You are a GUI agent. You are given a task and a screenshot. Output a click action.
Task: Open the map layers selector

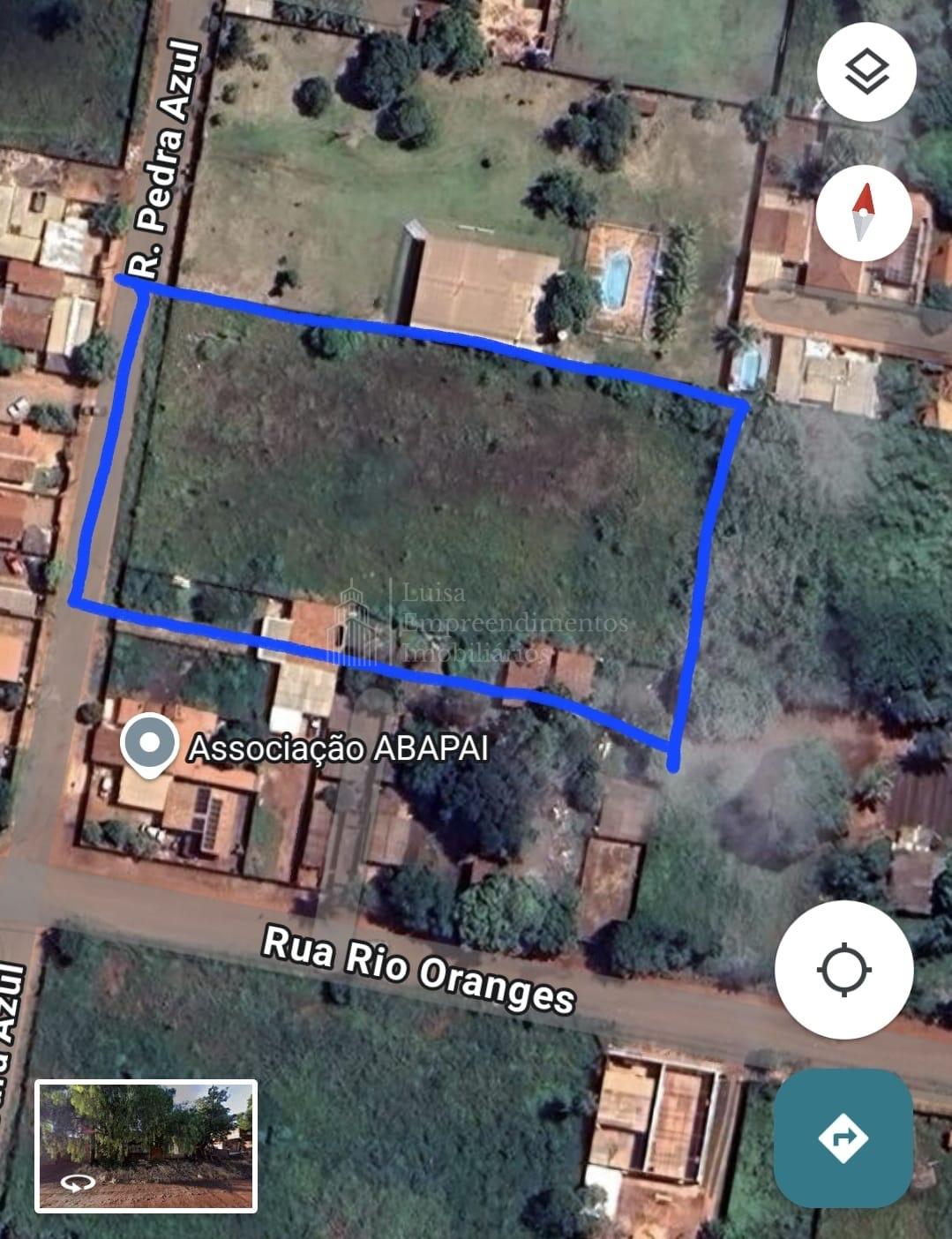pos(866,72)
